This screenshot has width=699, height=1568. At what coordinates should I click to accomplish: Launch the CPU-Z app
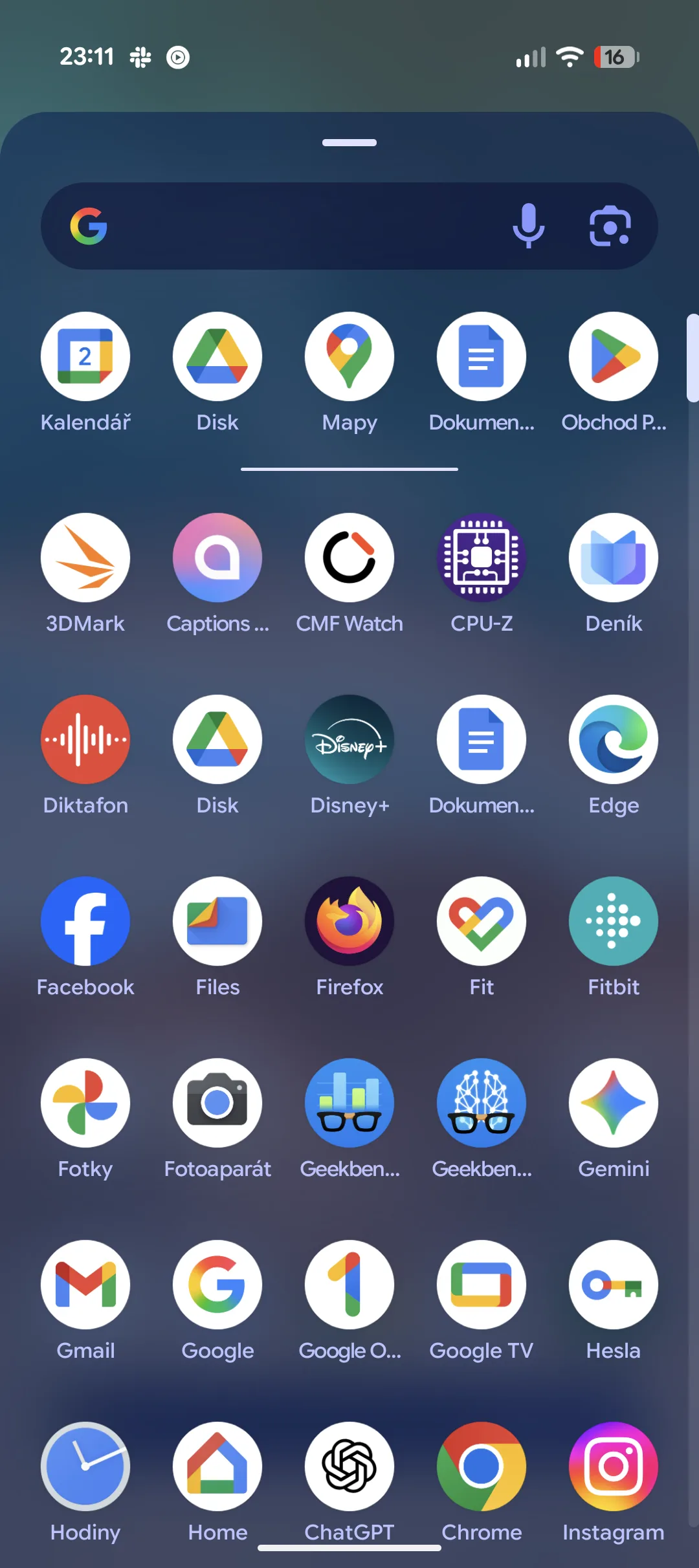(482, 558)
